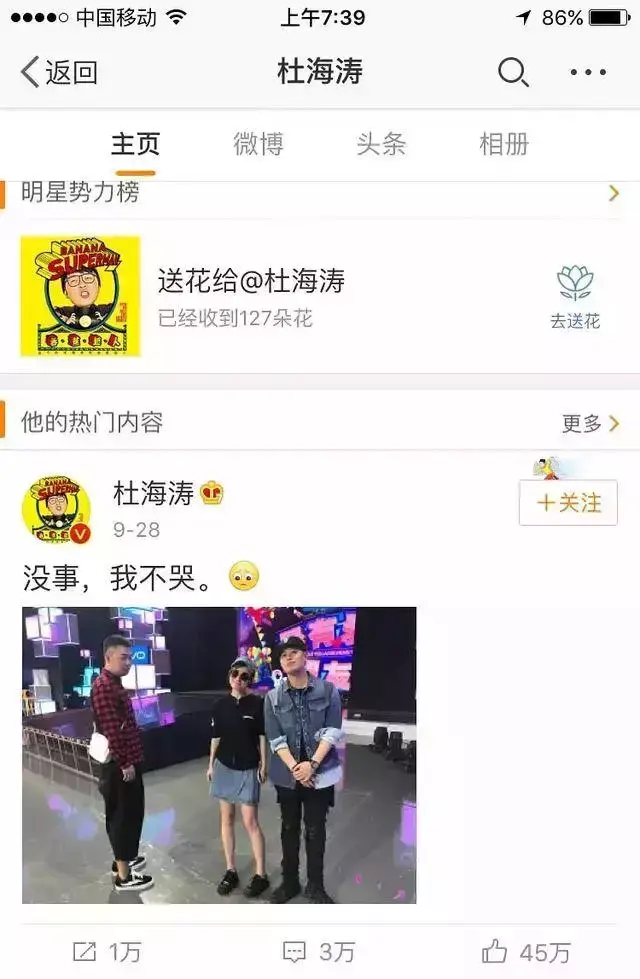Open the comments showing 3万
640x979 pixels.
[x=320, y=951]
